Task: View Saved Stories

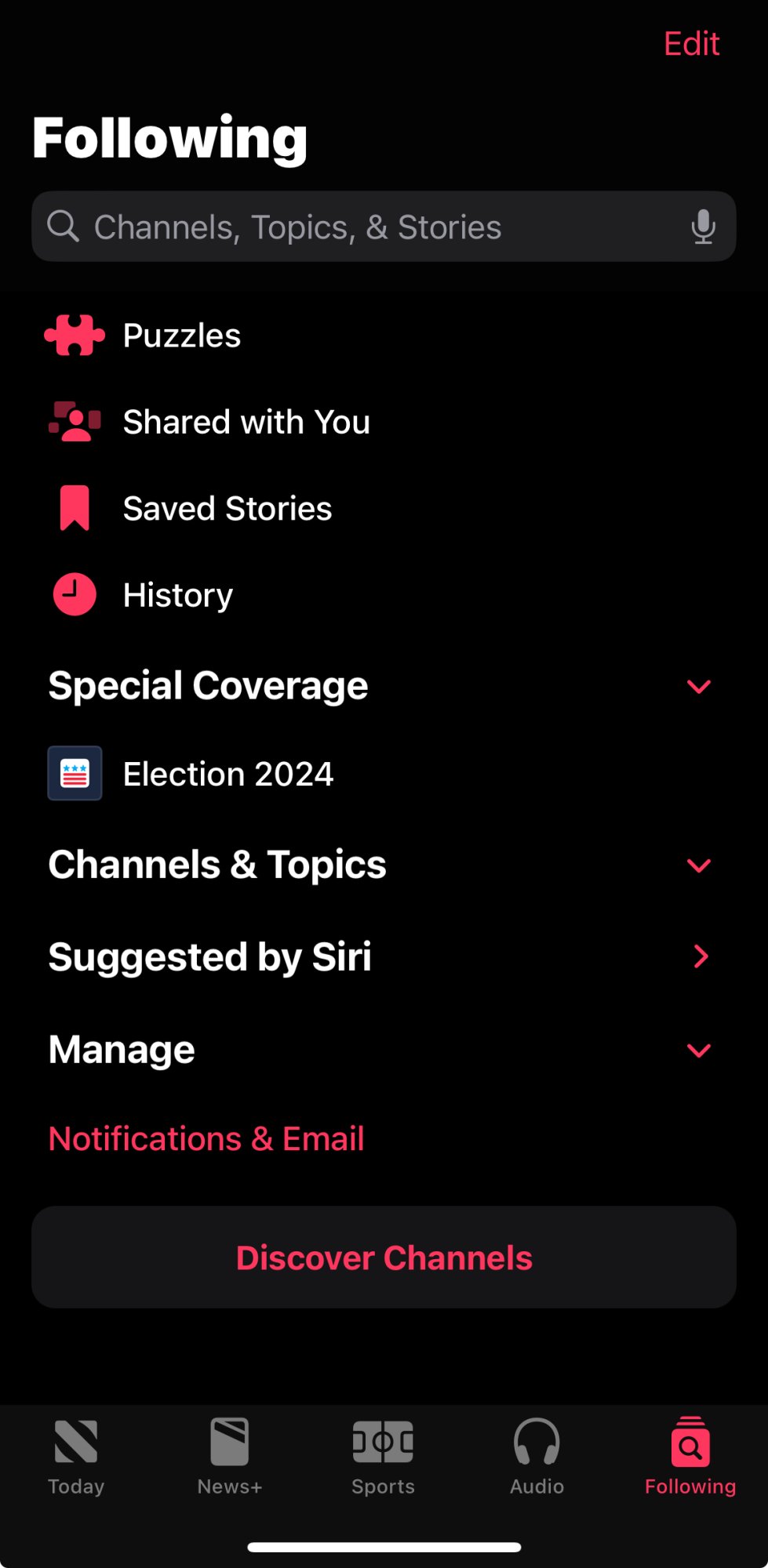Action: 227,508
